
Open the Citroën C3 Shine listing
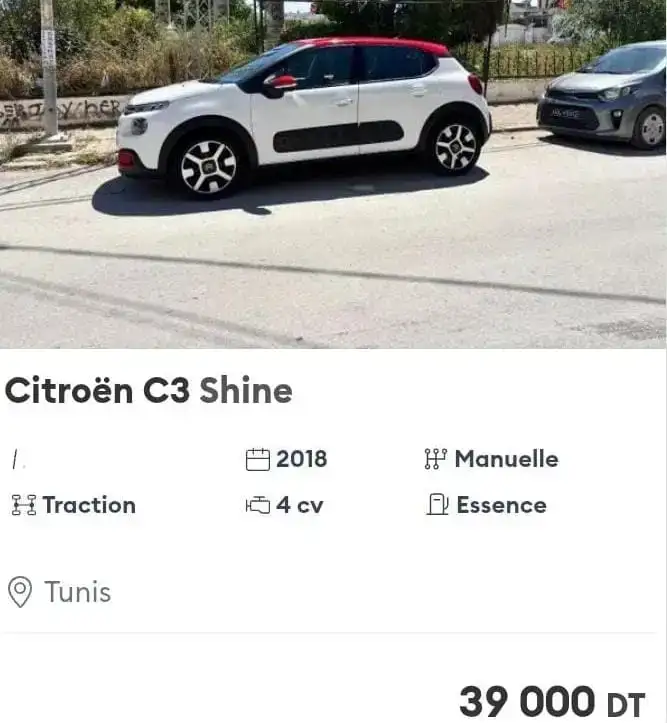149,391
